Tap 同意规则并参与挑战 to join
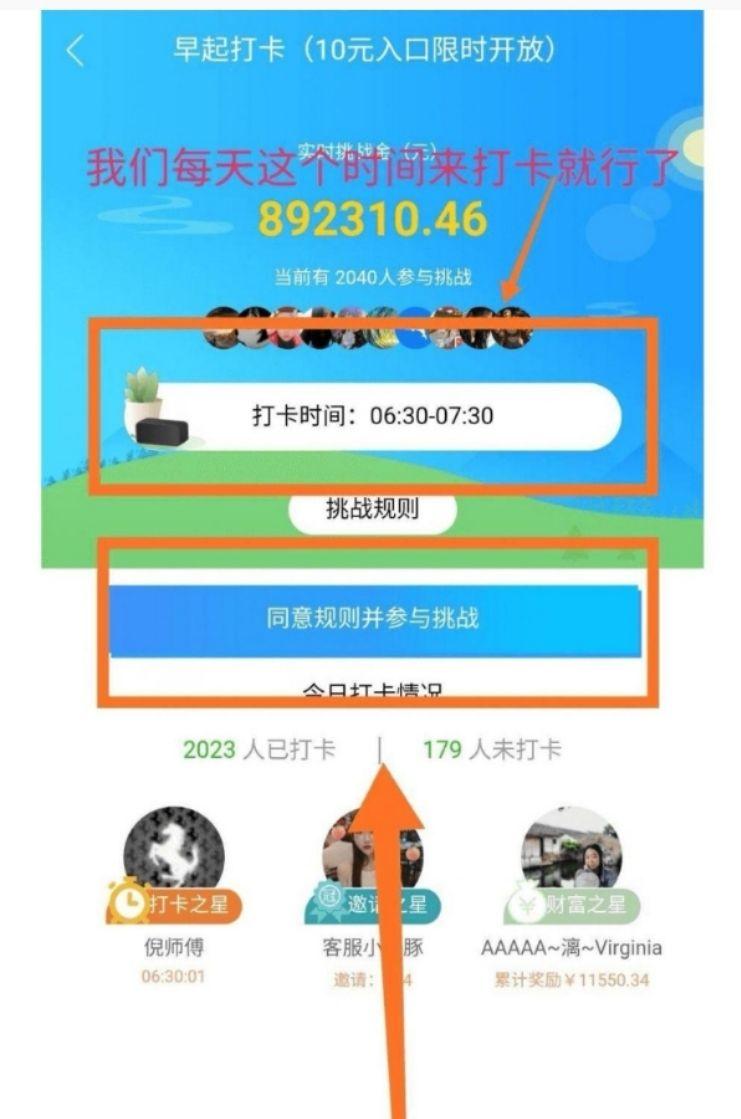The height and width of the screenshot is (1119, 741). [x=373, y=618]
